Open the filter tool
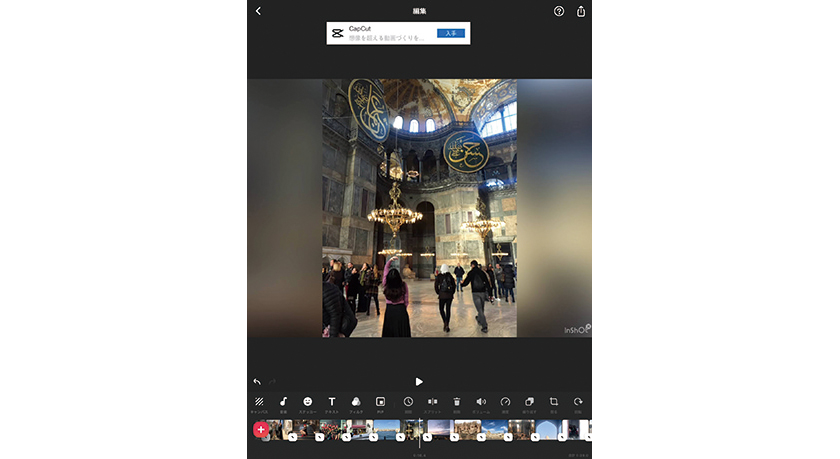 [356, 402]
